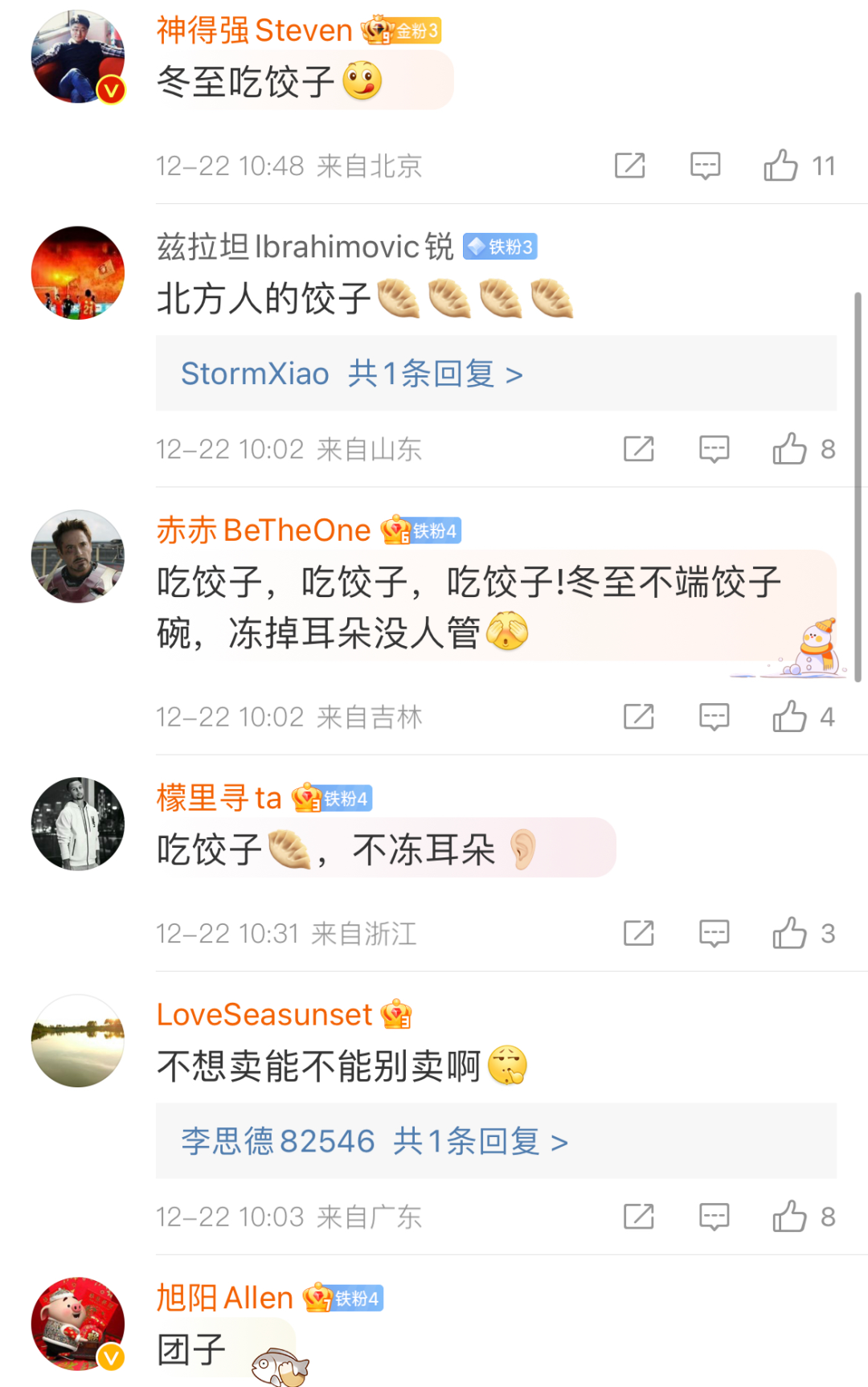This screenshot has height=1387, width=868.
Task: Open 檬里寻ta's username link
Action: tap(219, 798)
